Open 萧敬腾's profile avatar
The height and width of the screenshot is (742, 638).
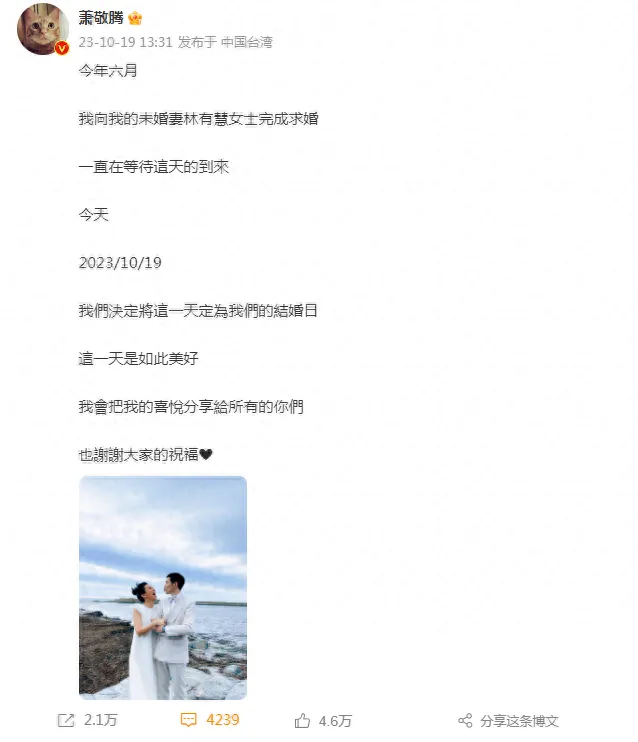coord(43,28)
